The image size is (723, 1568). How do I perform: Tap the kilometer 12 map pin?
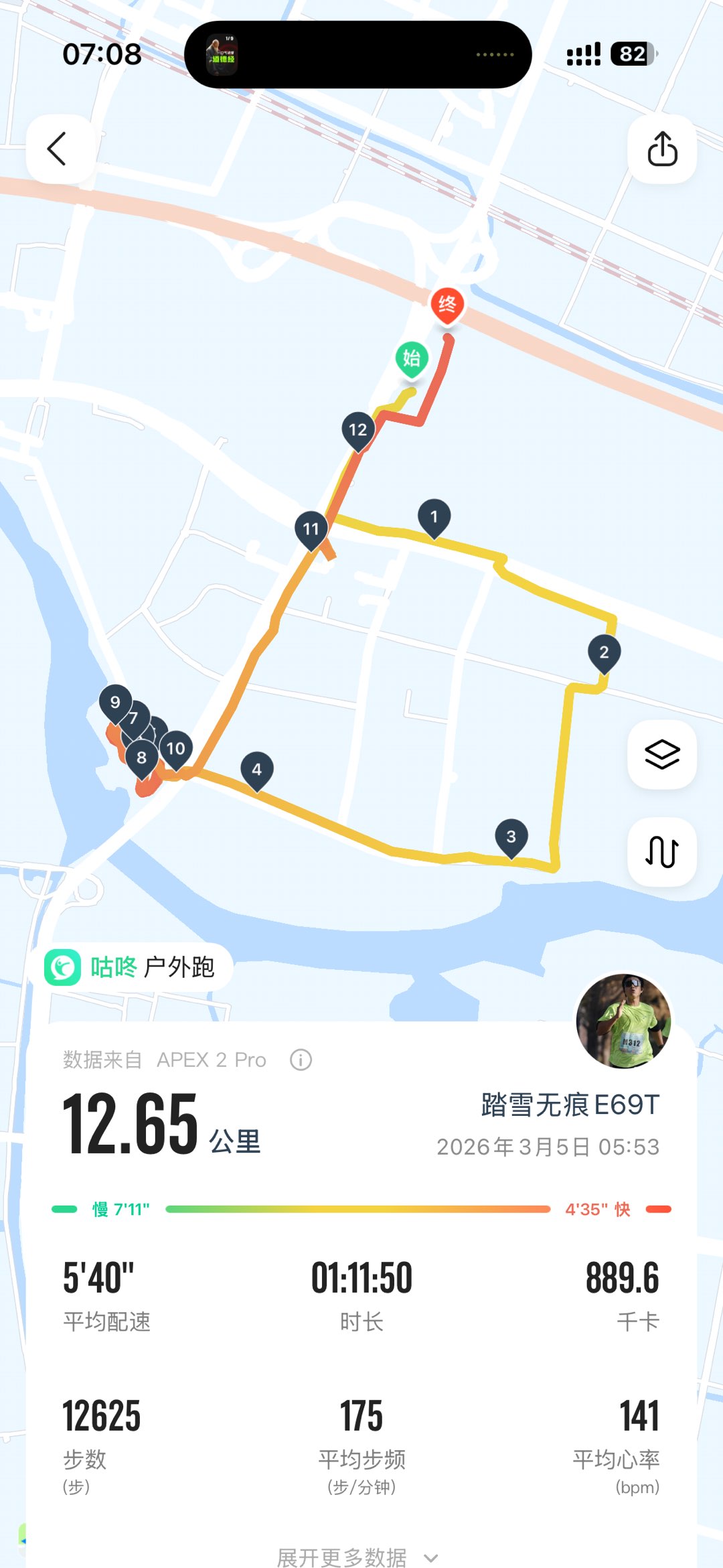point(358,430)
